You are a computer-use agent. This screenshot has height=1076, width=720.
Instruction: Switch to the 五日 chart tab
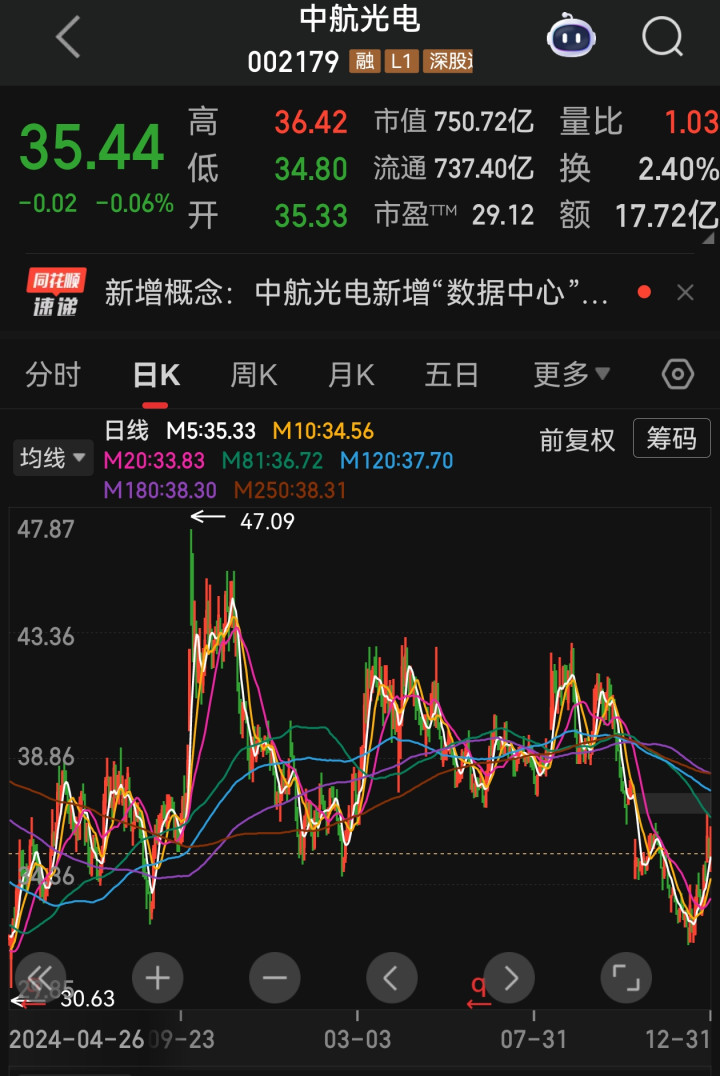(x=451, y=375)
